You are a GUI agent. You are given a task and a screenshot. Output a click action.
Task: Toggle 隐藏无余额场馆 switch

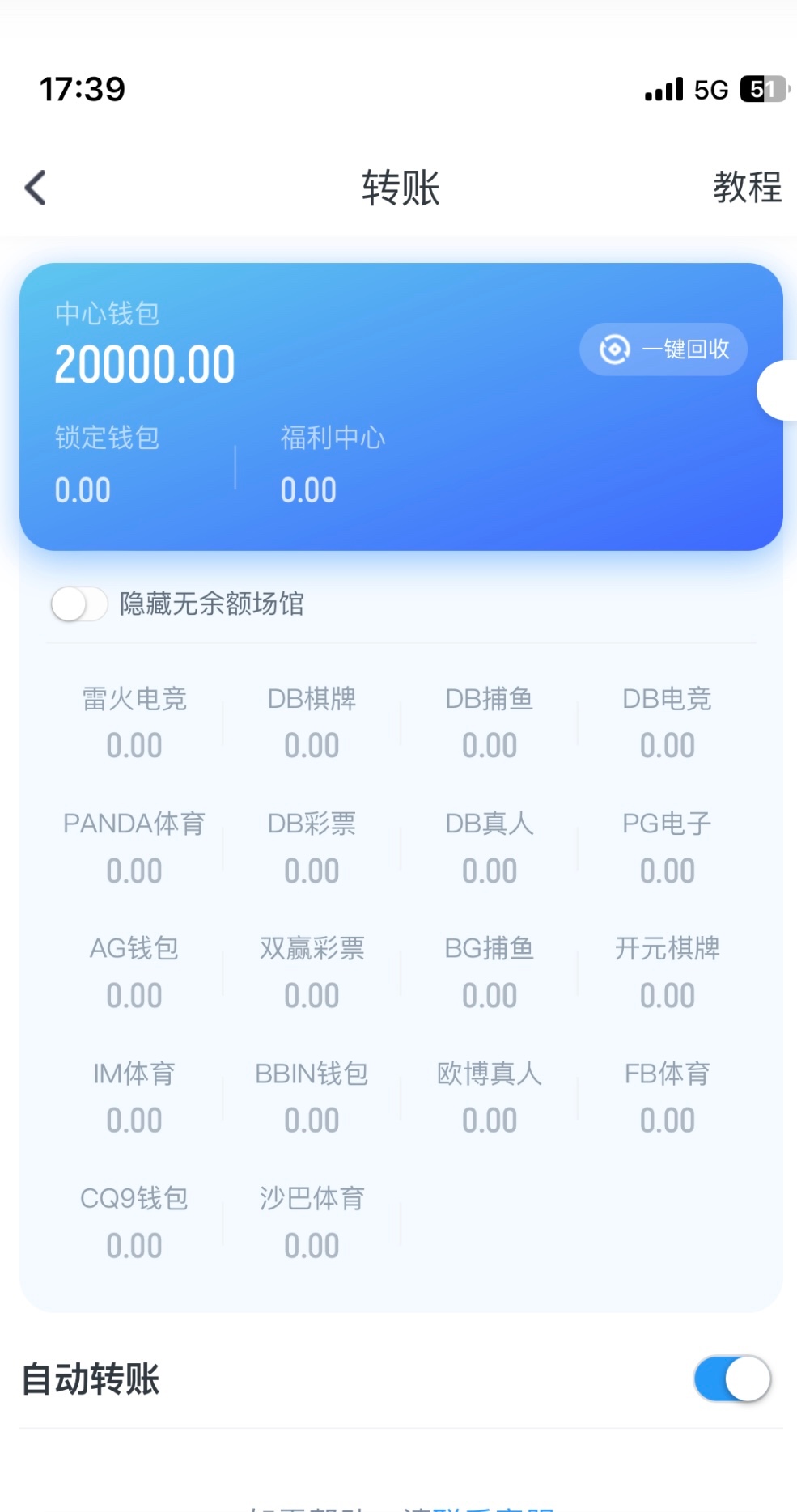pyautogui.click(x=78, y=604)
